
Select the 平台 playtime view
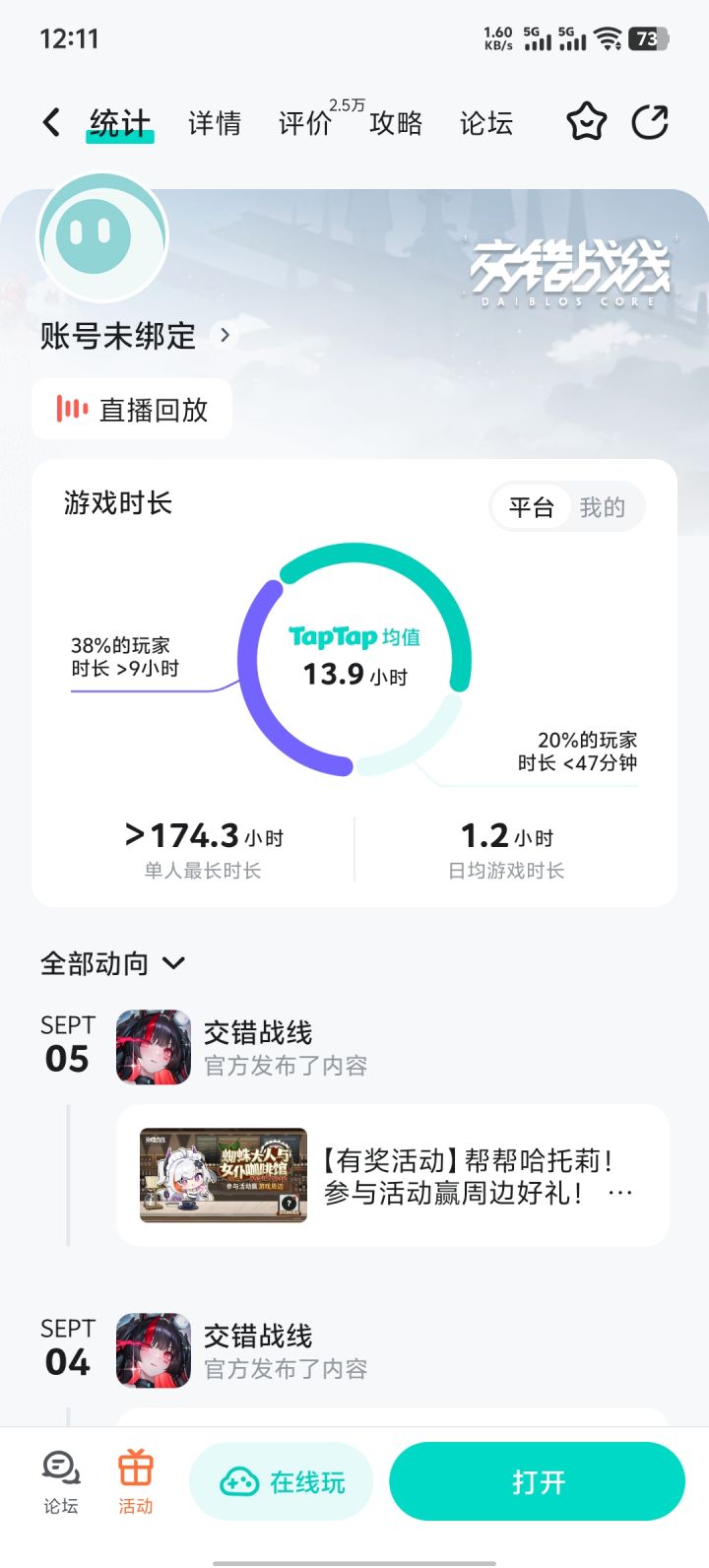click(x=532, y=508)
